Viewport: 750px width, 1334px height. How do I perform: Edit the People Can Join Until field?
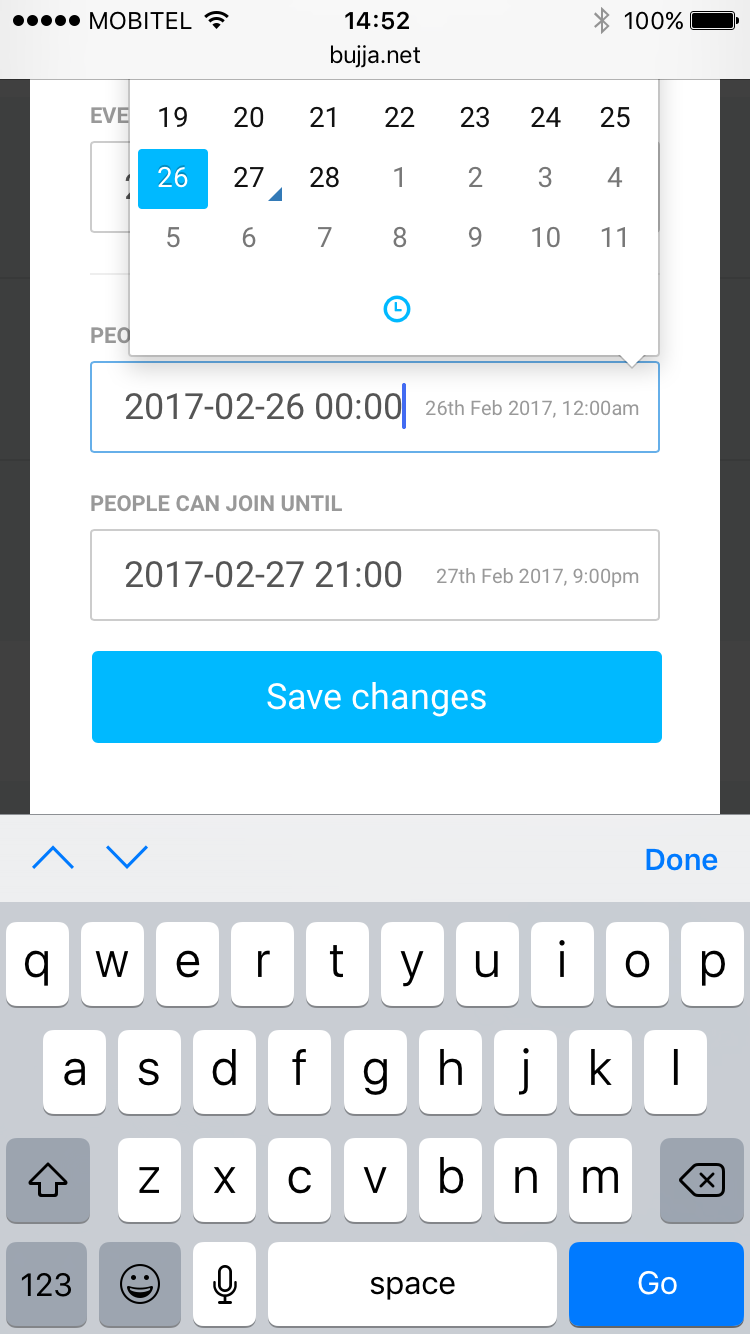point(375,575)
